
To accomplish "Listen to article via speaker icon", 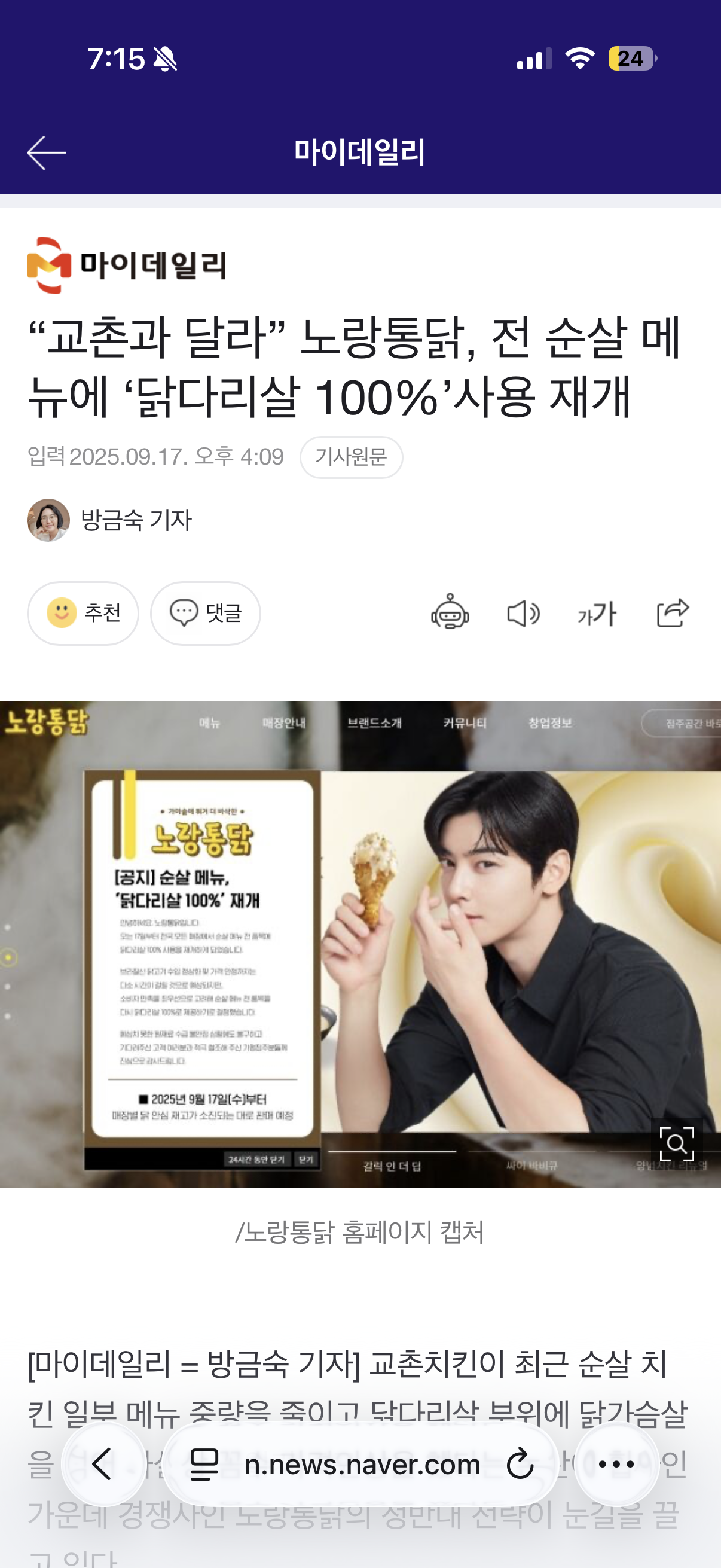I will click(x=524, y=614).
